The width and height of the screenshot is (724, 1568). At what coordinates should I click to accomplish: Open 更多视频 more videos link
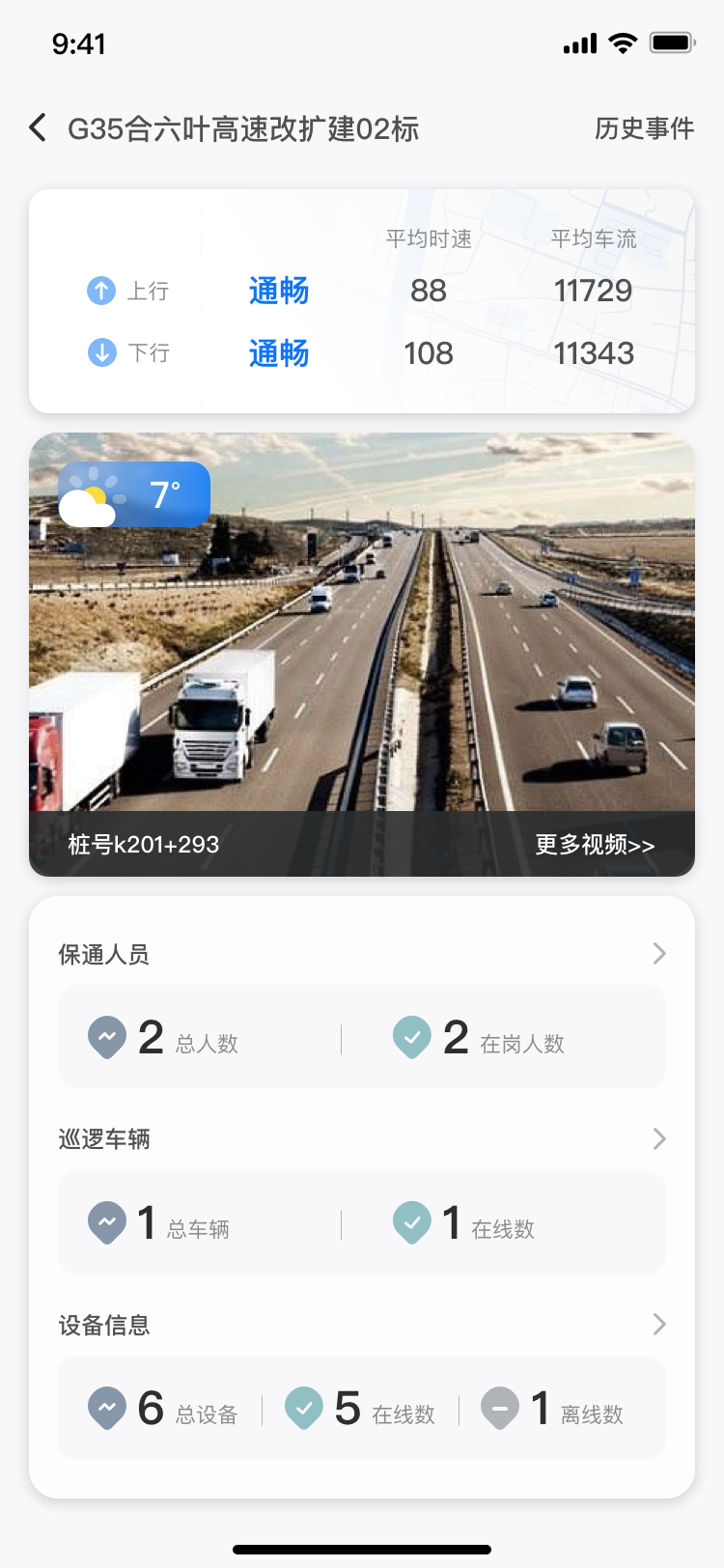[x=595, y=845]
